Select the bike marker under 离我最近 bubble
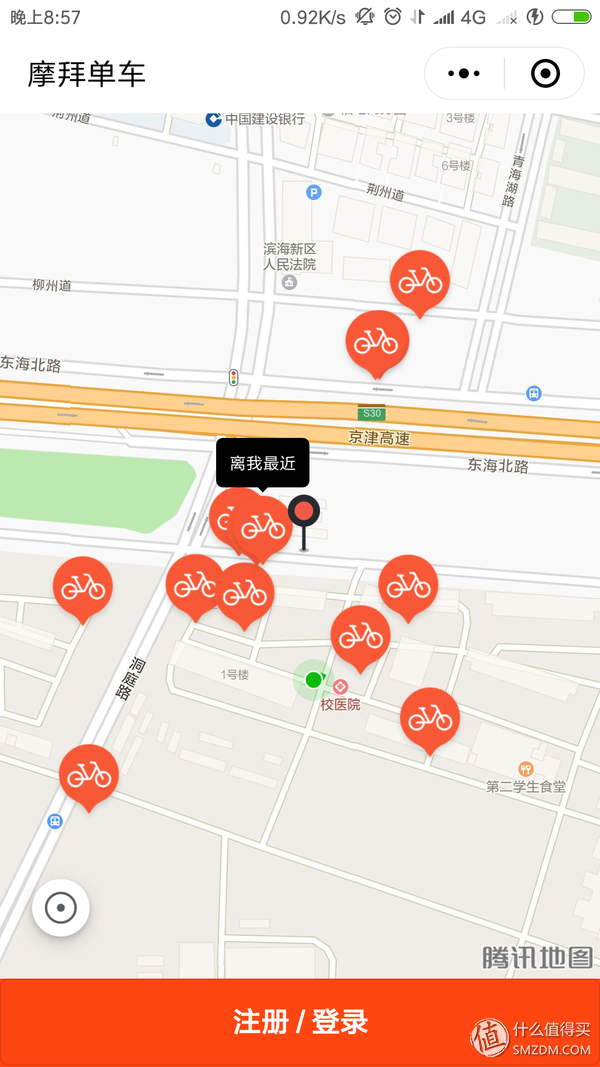The image size is (600, 1067). 264,525
